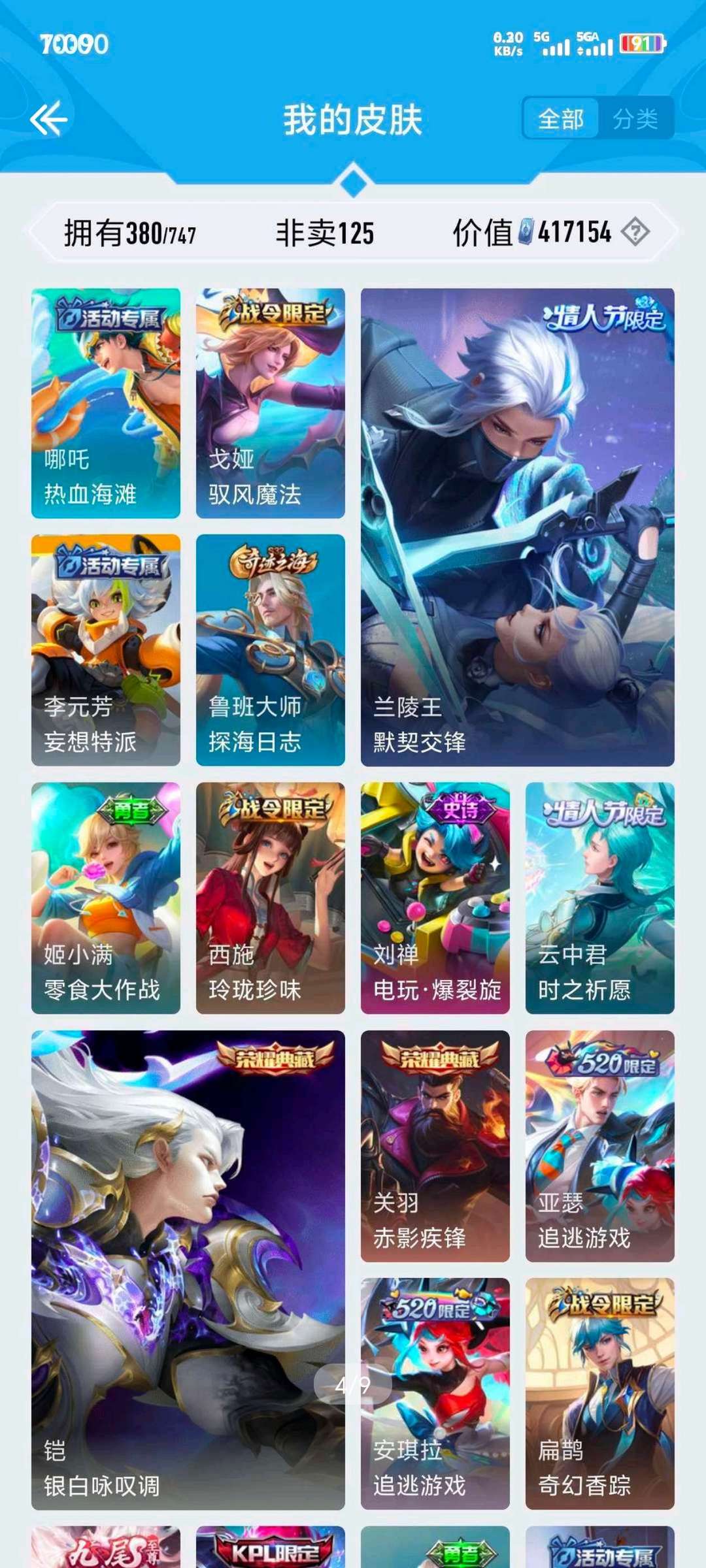Open 兰陵王 默契交锋 skin card
The image size is (706, 1568).
517,527
